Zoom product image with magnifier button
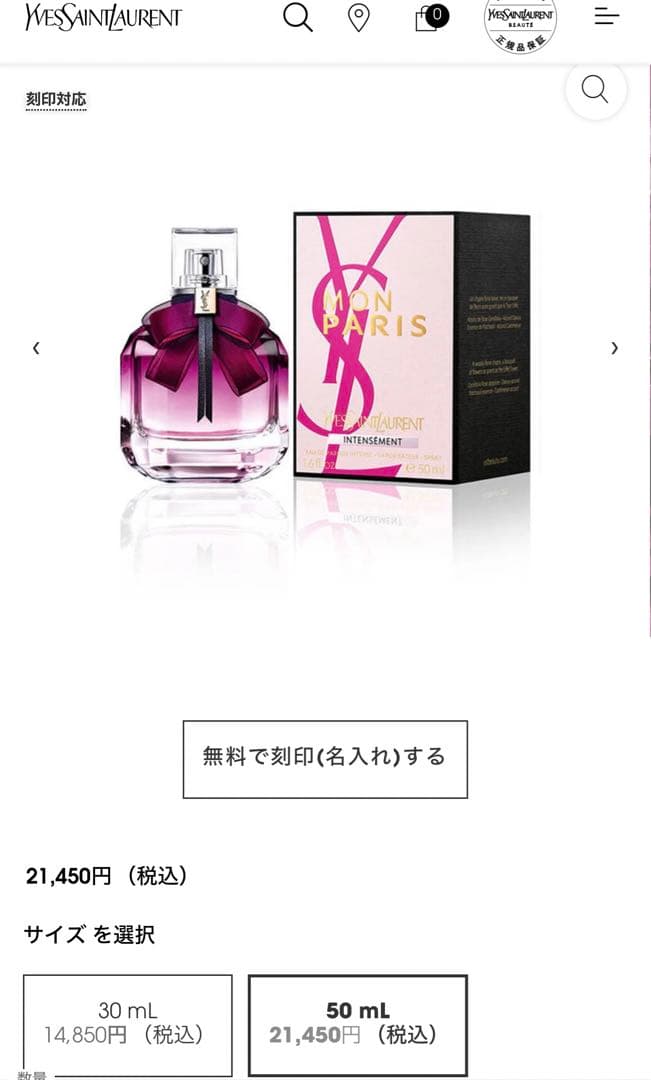This screenshot has width=651, height=1080. coord(595,90)
